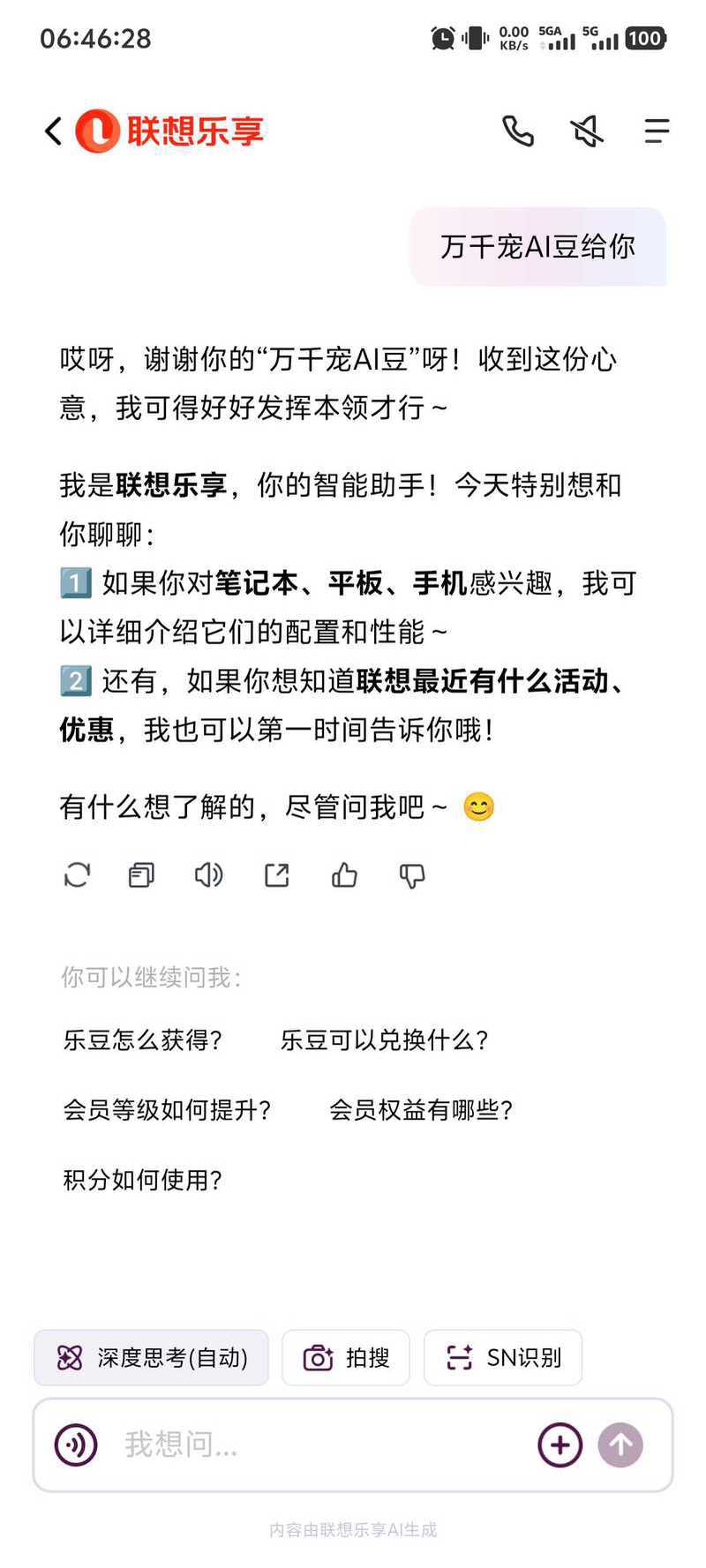Viewport: 706px width, 1568px height.
Task: Open 拍搜 photo search
Action: (346, 1358)
